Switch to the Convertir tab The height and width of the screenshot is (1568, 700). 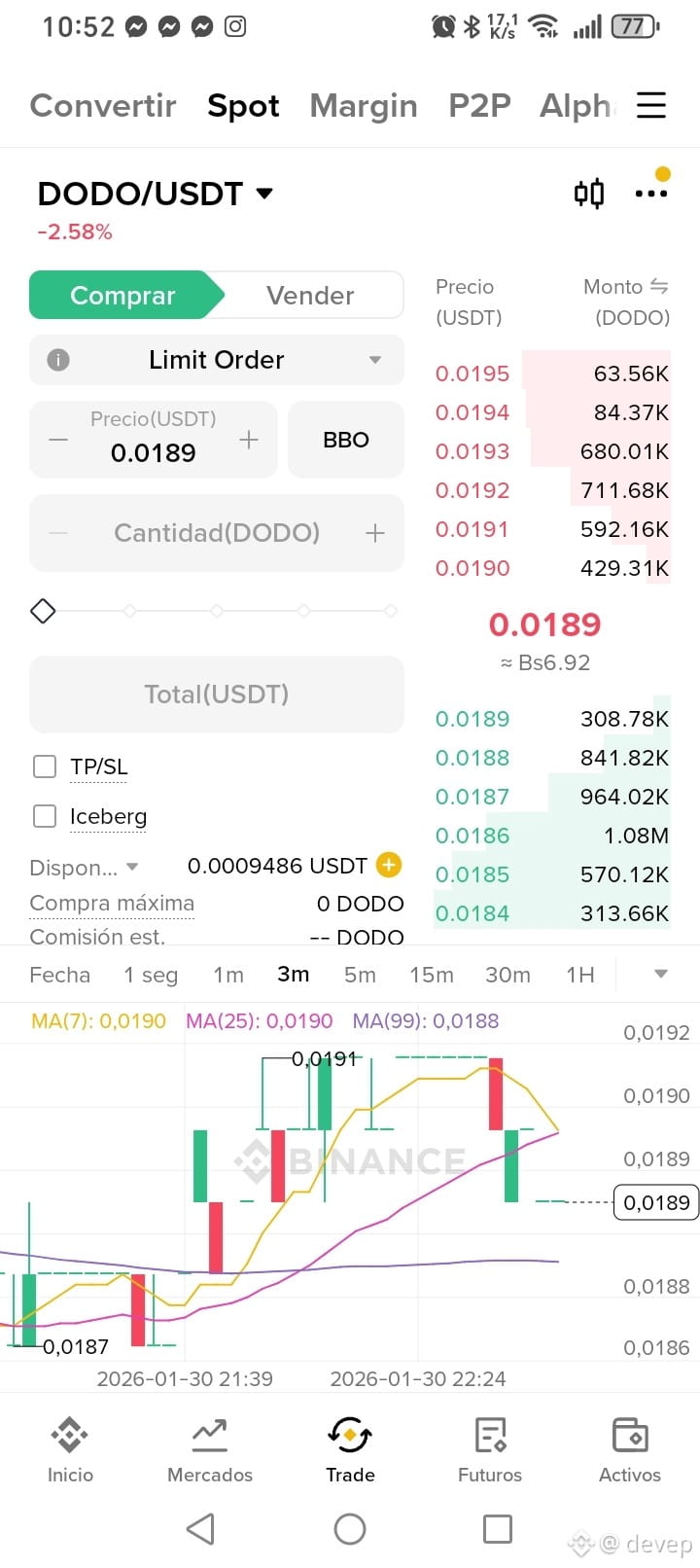click(103, 105)
